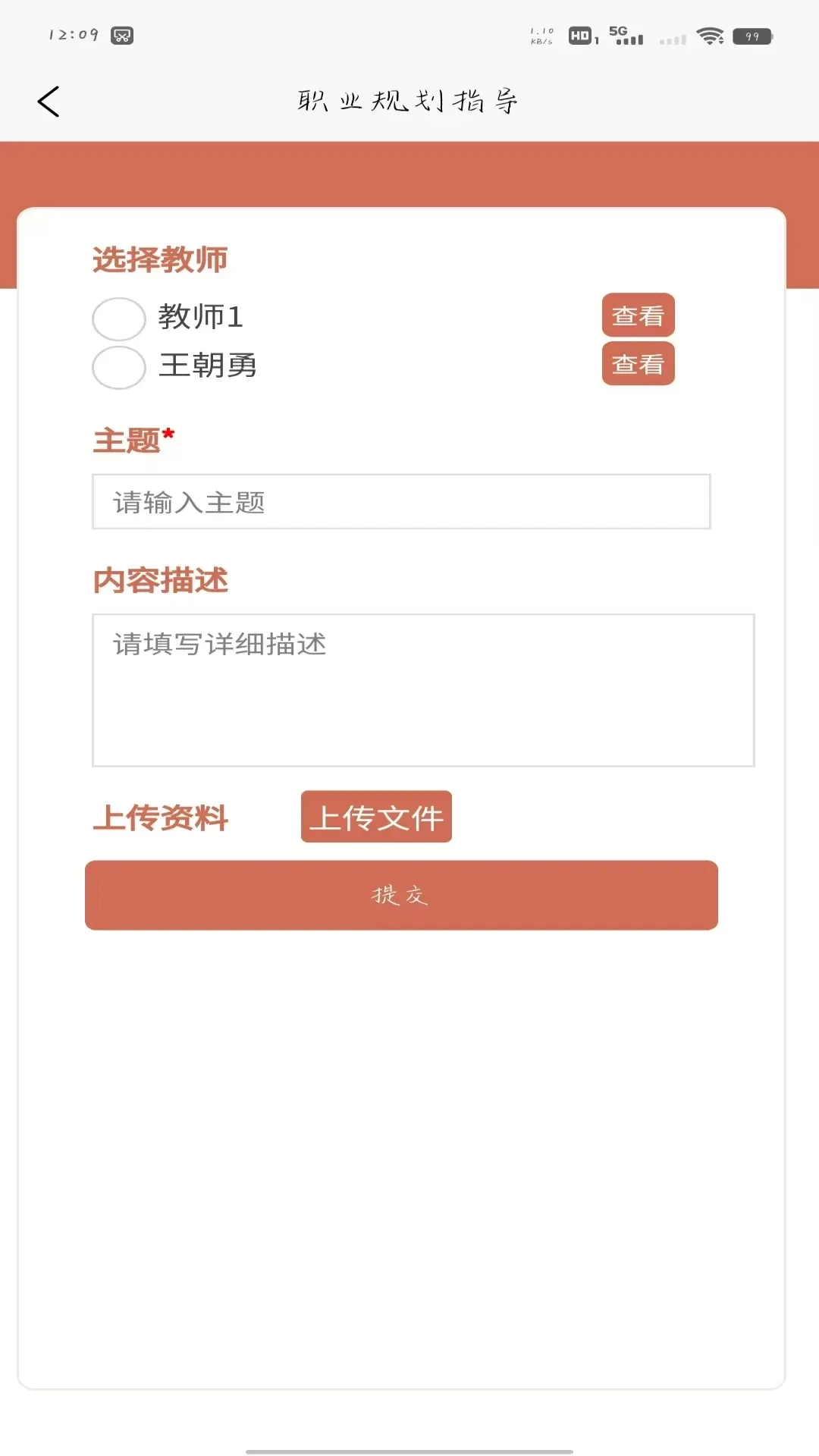Select teacher 王朝勇 radio button
819x1456 pixels.
[118, 367]
